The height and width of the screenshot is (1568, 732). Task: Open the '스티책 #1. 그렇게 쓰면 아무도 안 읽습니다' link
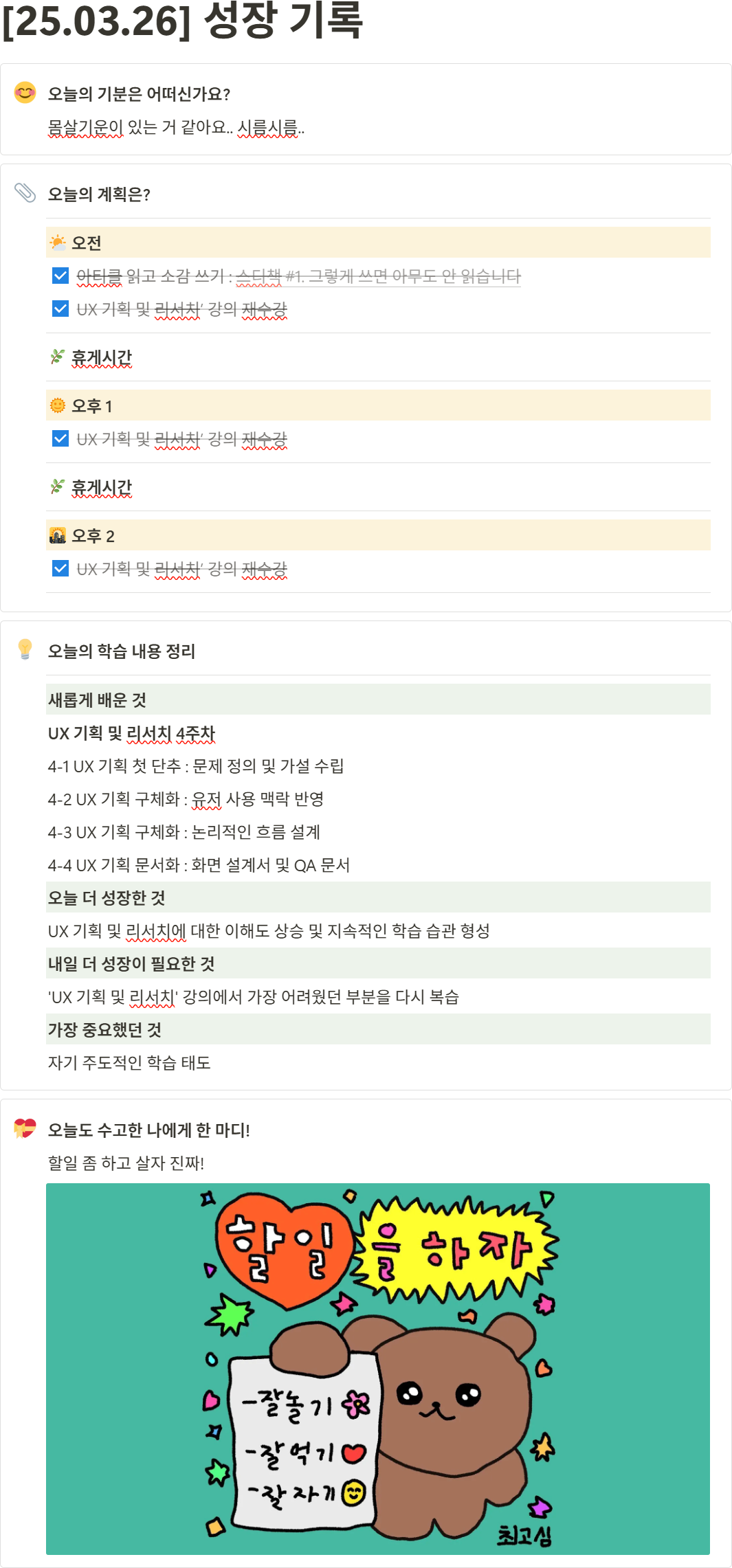click(x=378, y=276)
